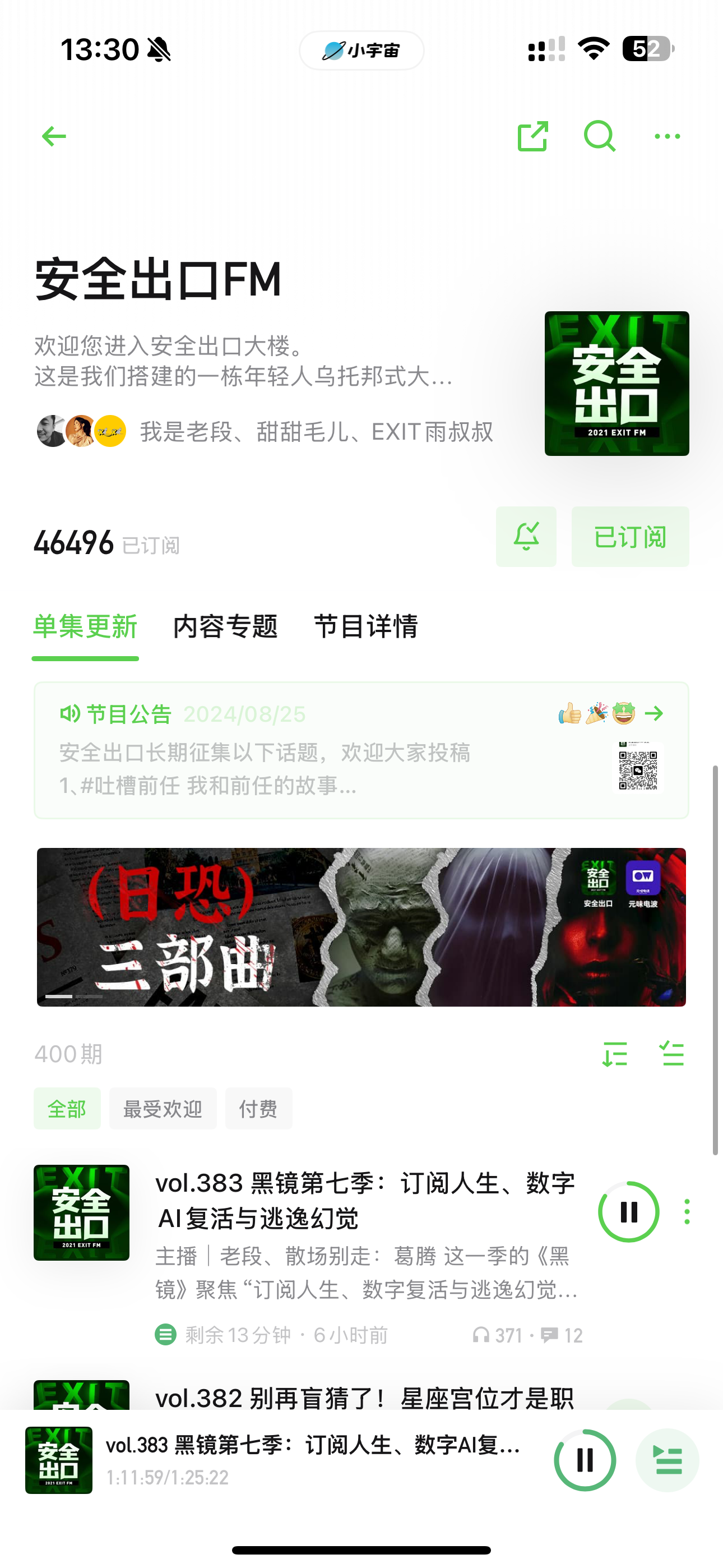Share this podcast via the share icon
Image resolution: width=723 pixels, height=1568 pixels.
point(532,136)
